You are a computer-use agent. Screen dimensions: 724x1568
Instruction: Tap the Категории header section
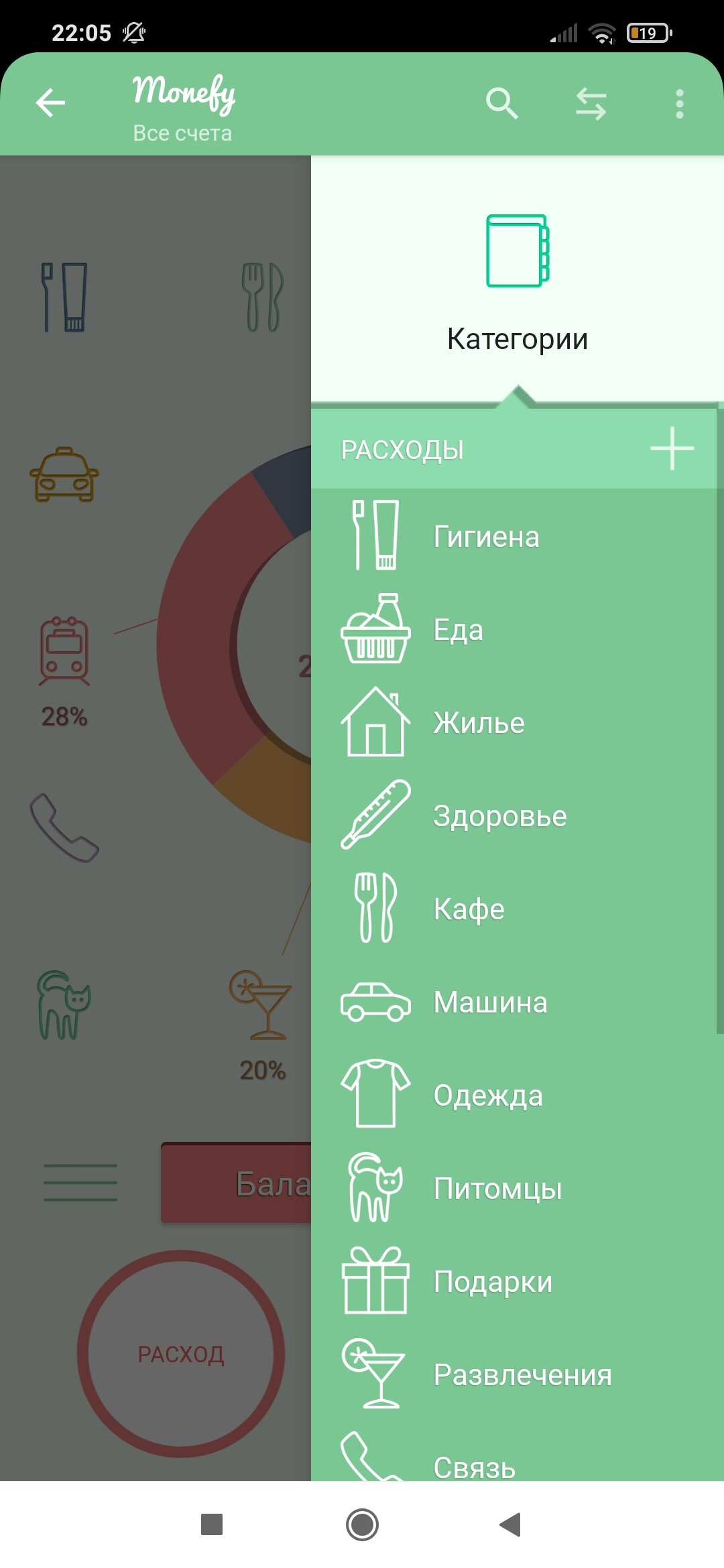(518, 281)
